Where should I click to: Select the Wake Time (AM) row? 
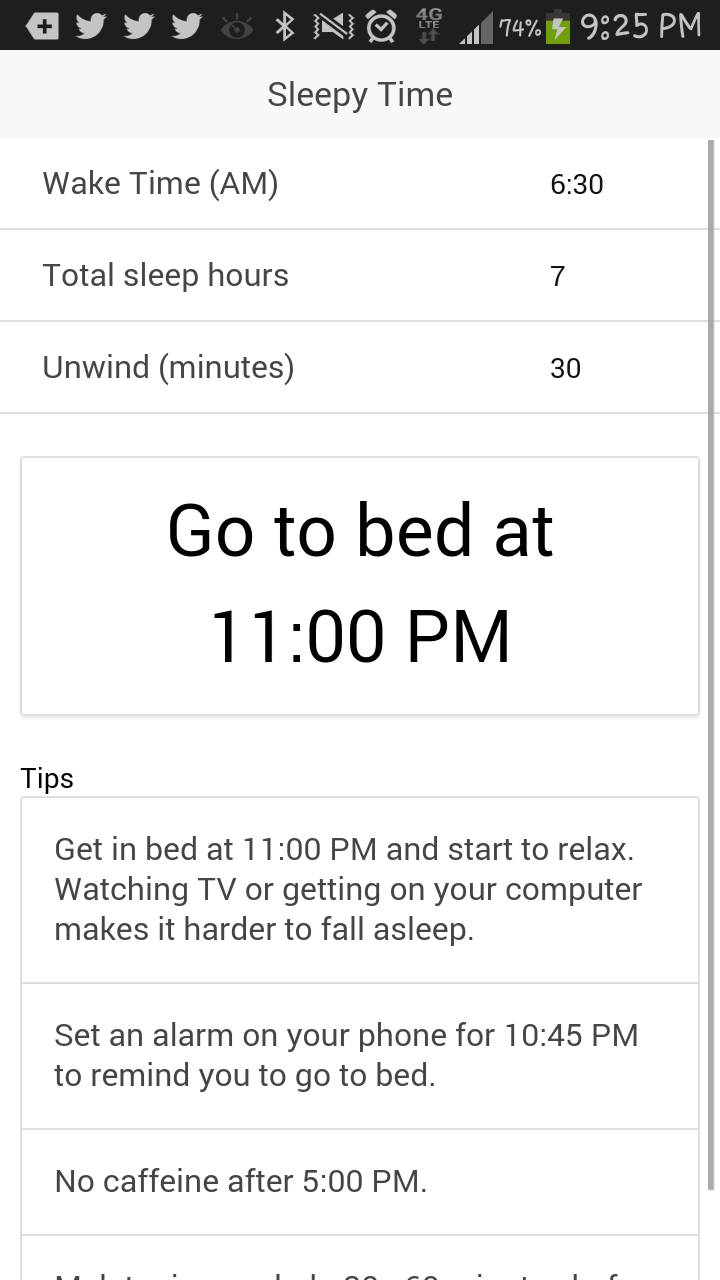(360, 183)
